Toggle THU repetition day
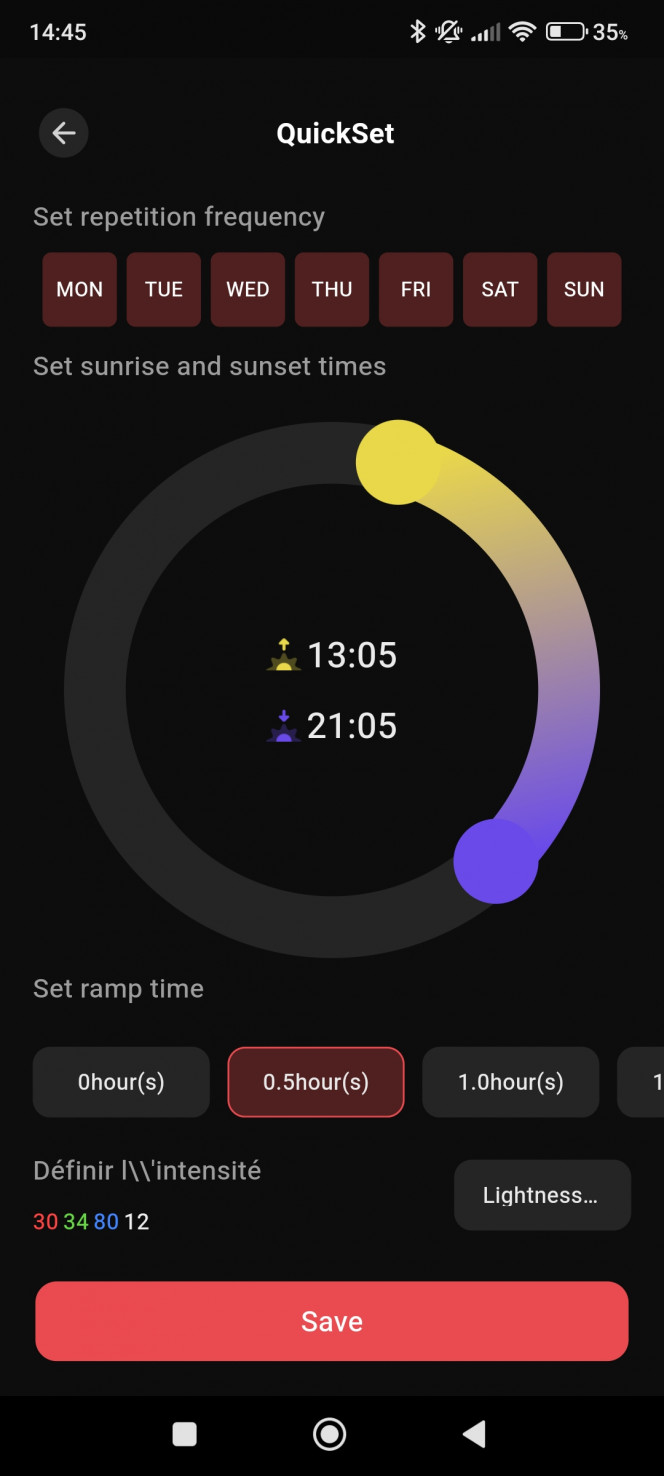Screen dimensions: 664x1476 click(x=332, y=289)
